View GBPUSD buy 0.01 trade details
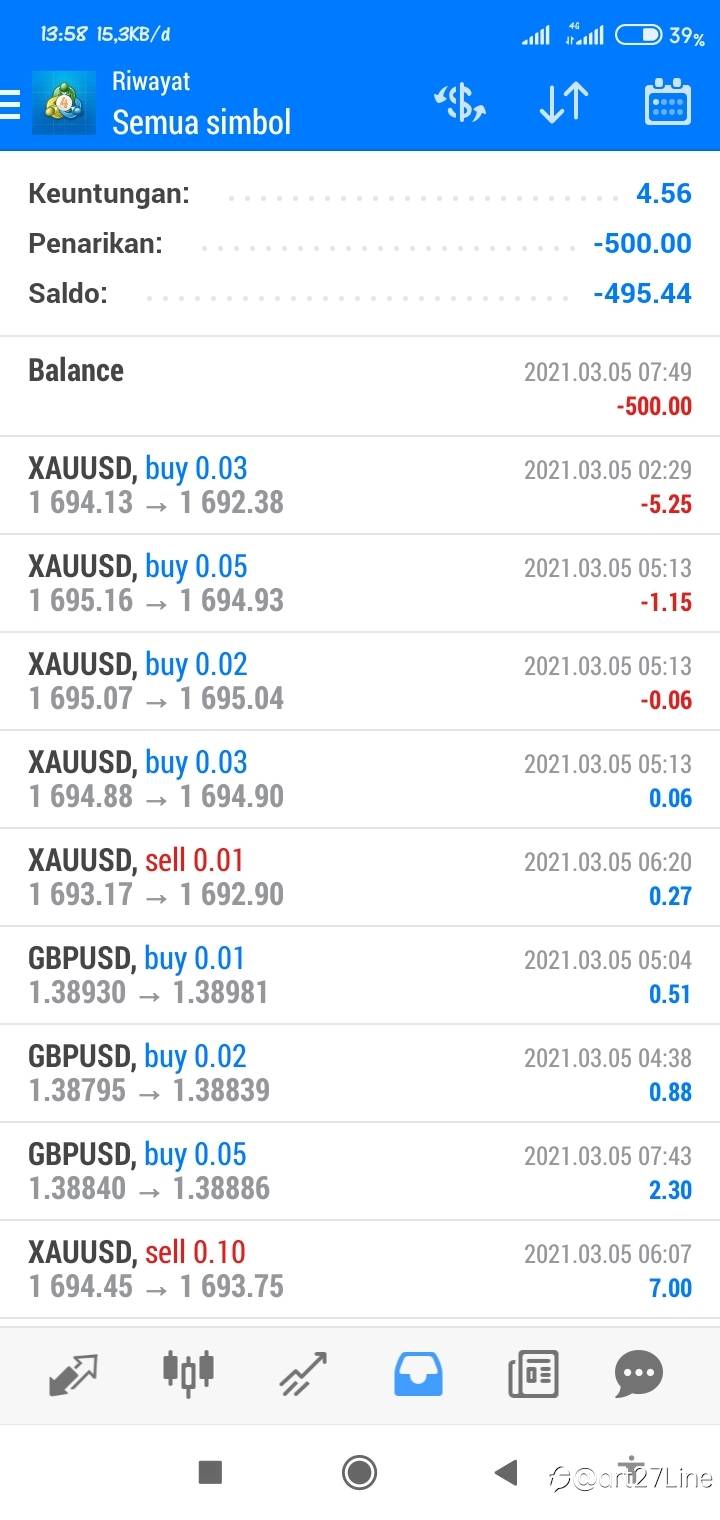720x1520 pixels. pos(360,975)
